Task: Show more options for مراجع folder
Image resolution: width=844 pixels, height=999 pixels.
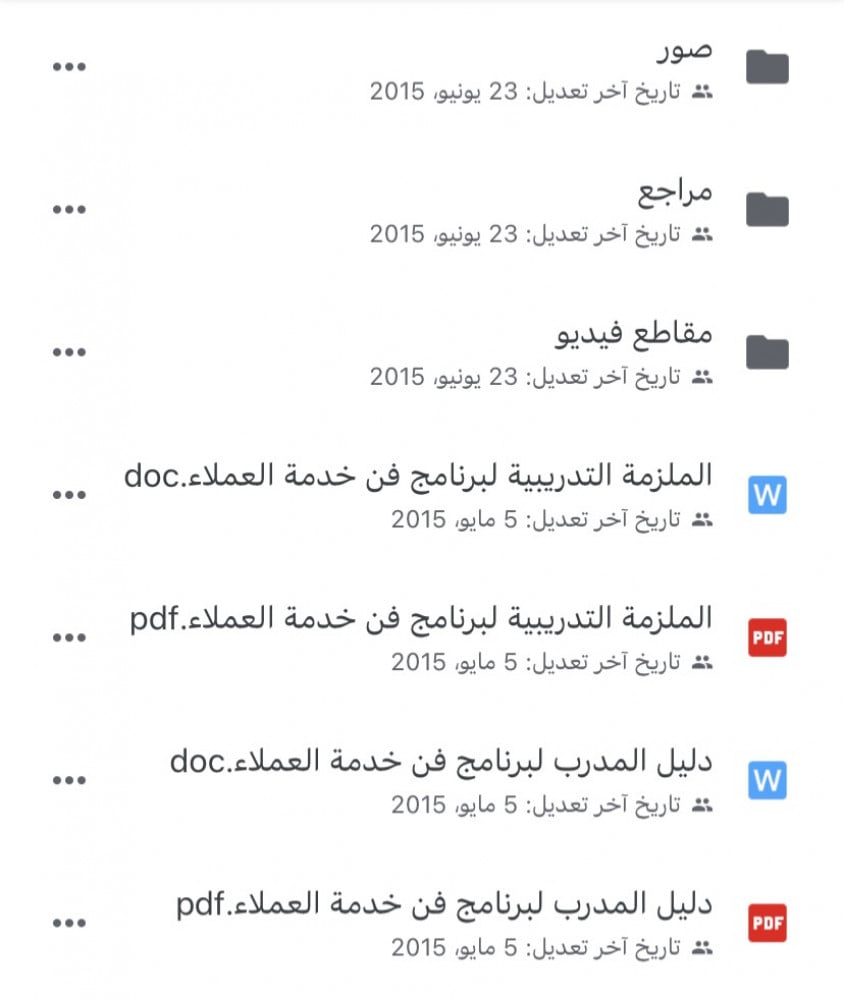Action: (x=69, y=209)
